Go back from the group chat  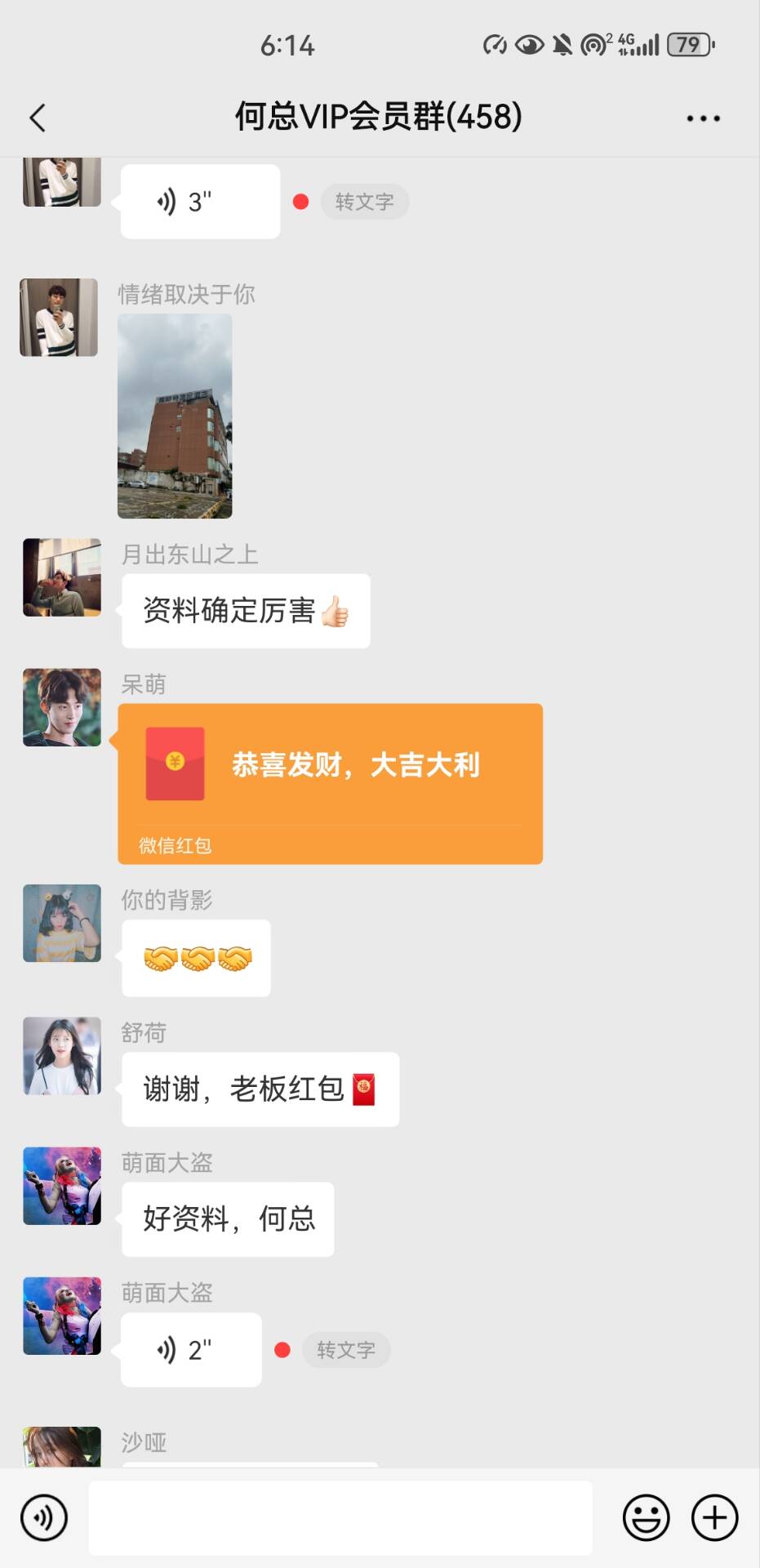[x=38, y=118]
